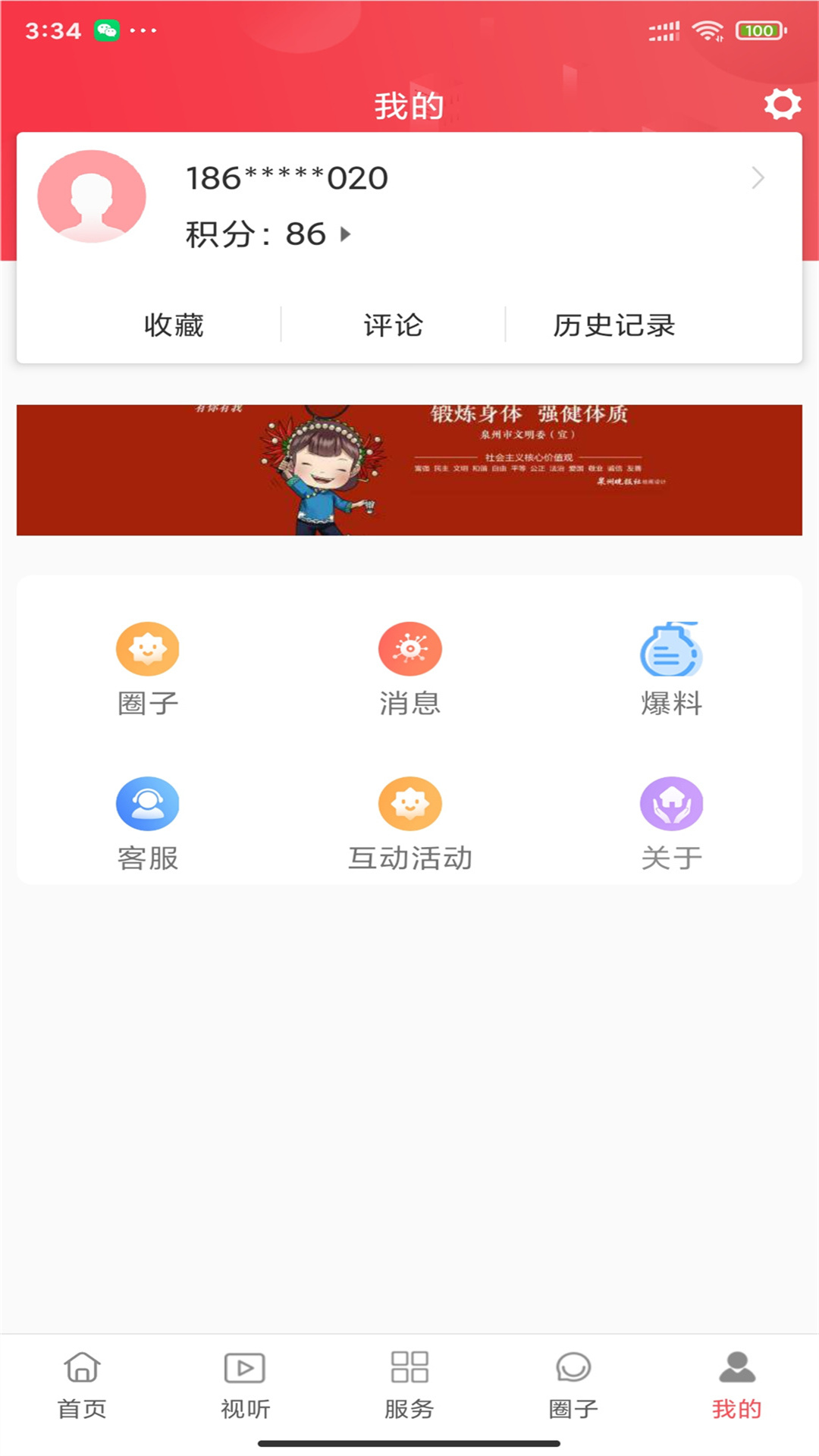
Task: Open profile details via the right chevron
Action: coord(758,179)
